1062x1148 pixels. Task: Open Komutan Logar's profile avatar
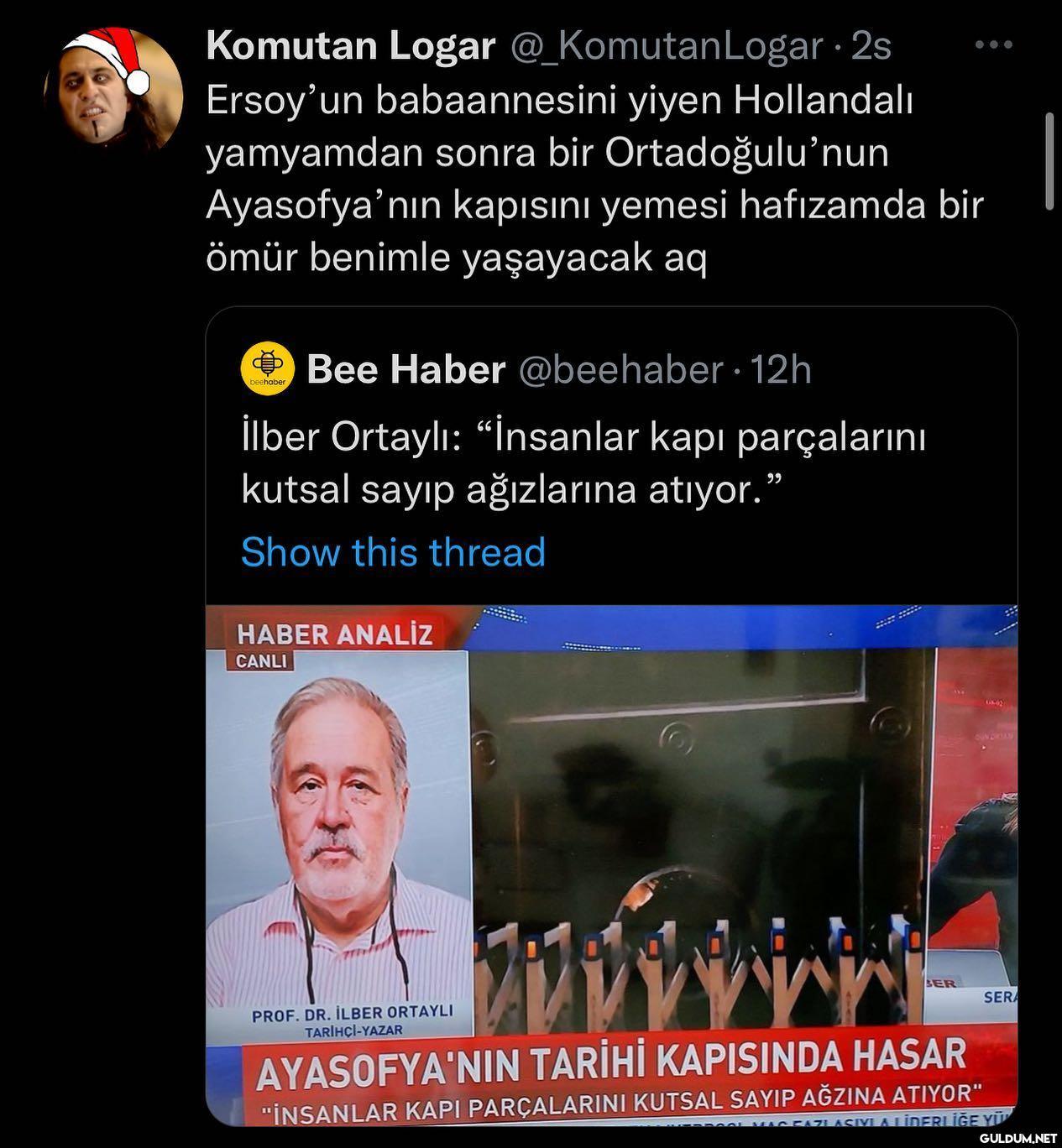click(112, 89)
